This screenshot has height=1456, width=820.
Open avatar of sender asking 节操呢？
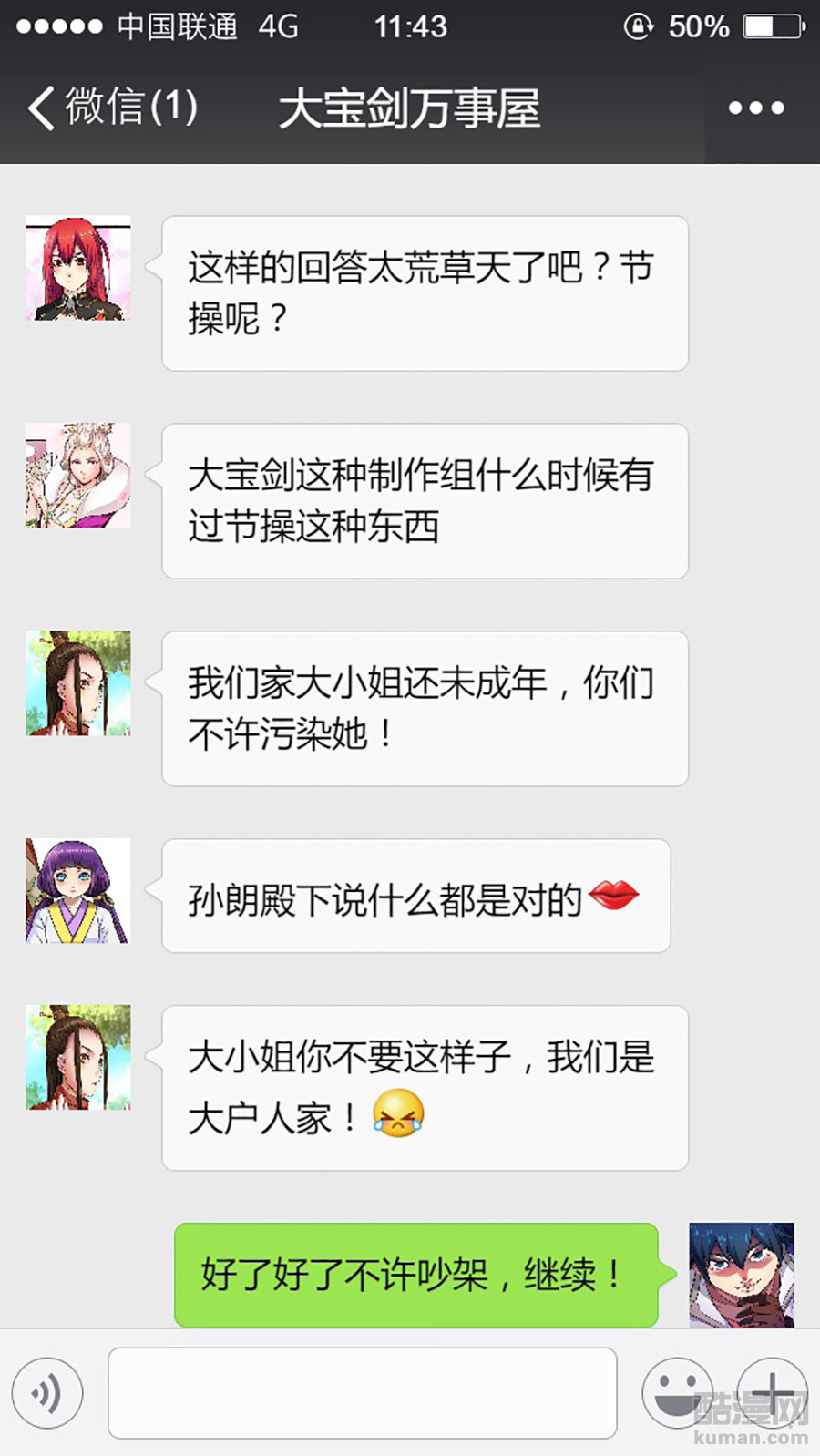[x=78, y=269]
